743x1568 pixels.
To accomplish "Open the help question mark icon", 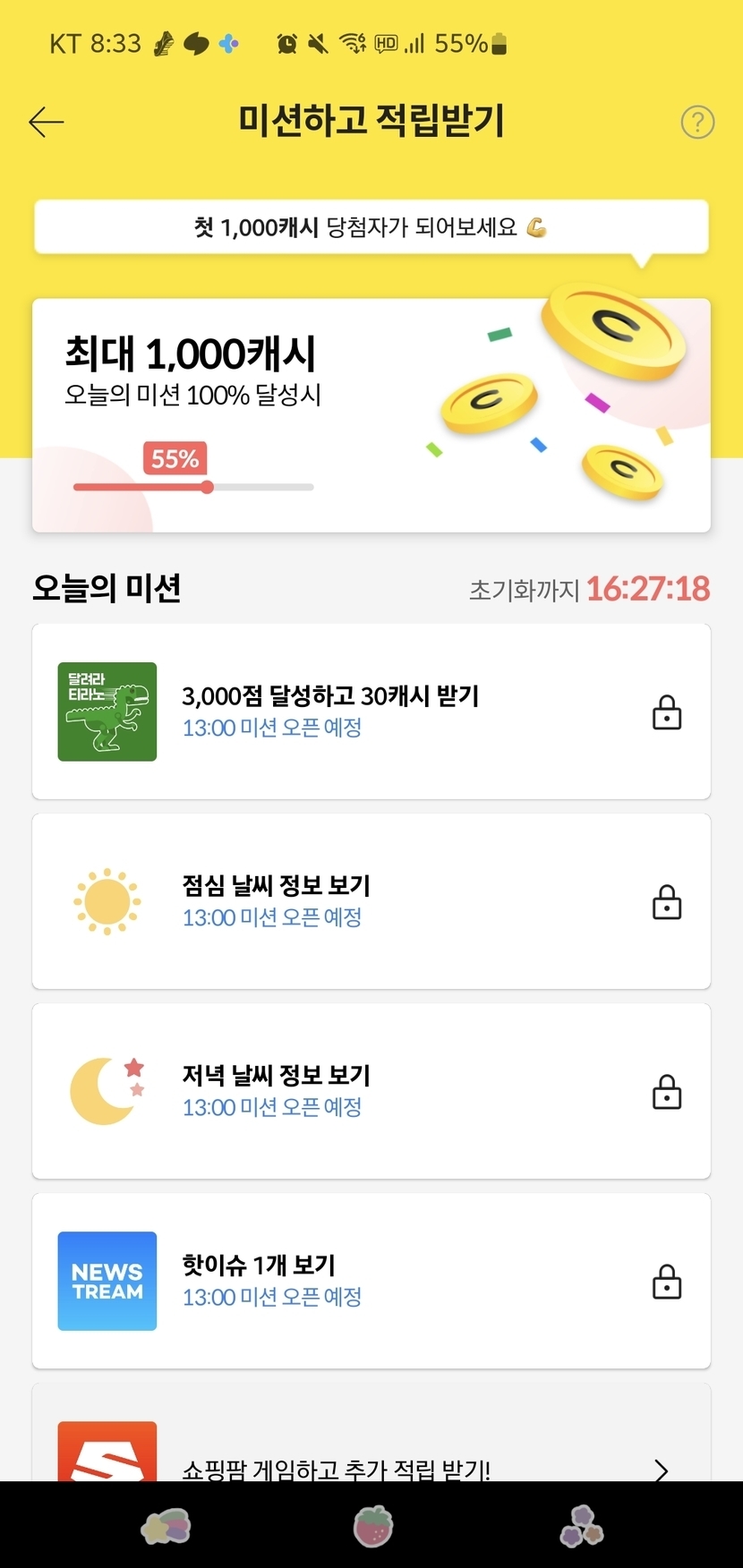I will click(x=697, y=122).
